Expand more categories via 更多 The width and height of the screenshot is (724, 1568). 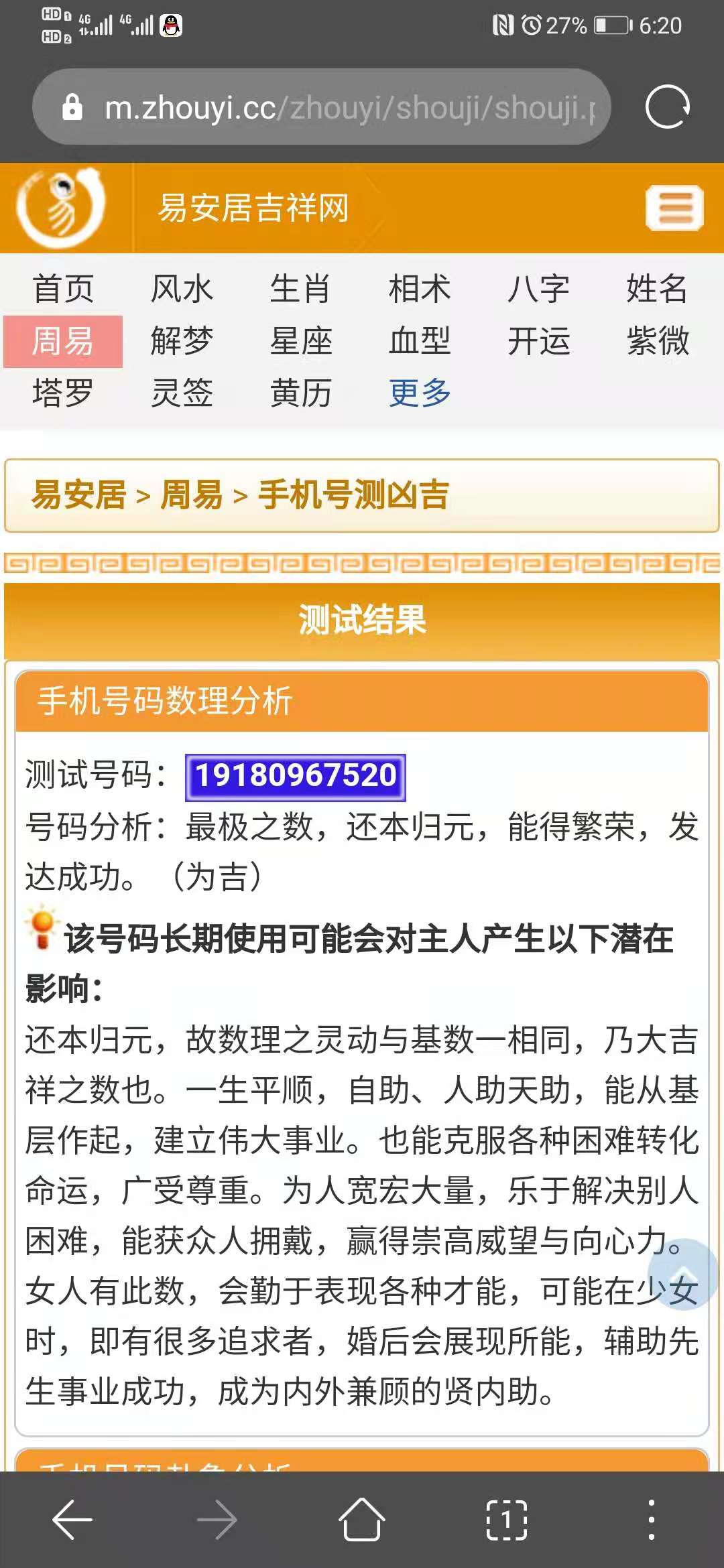pyautogui.click(x=420, y=393)
